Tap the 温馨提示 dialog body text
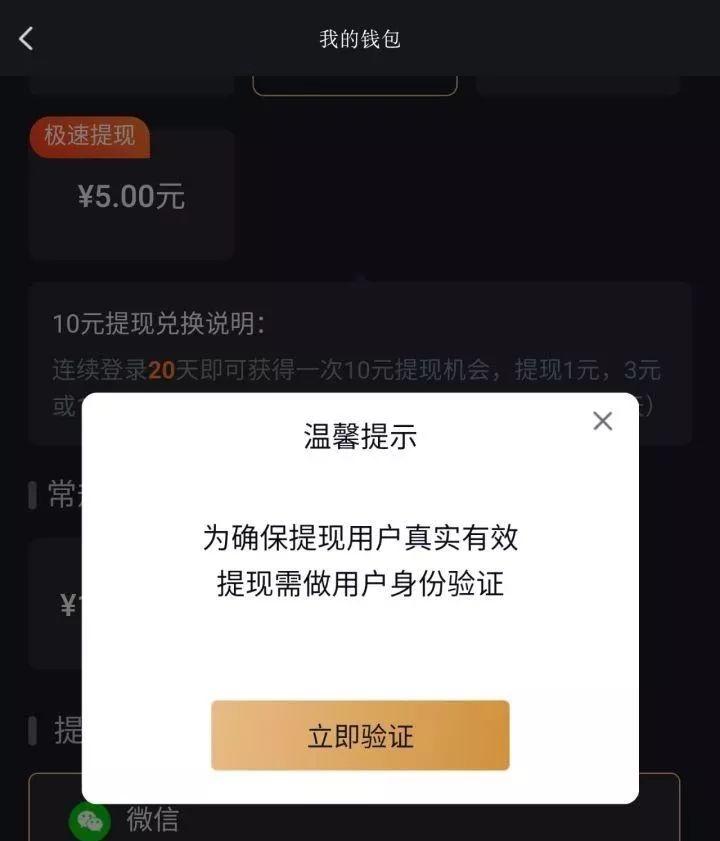720x841 pixels. pos(360,562)
